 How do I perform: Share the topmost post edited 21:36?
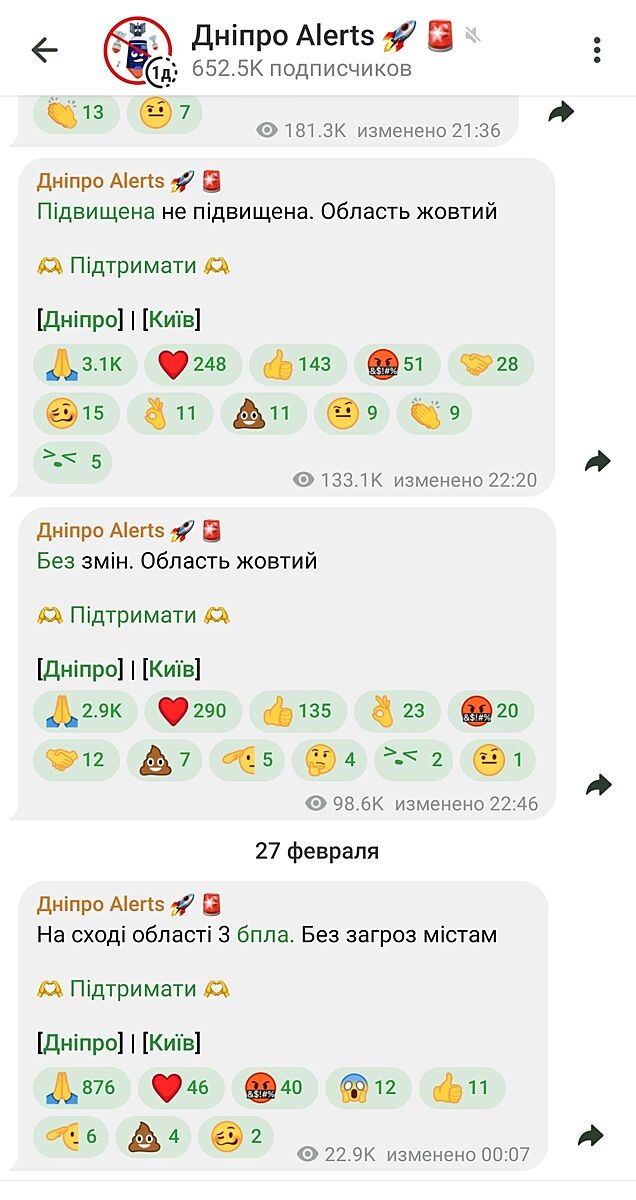561,112
